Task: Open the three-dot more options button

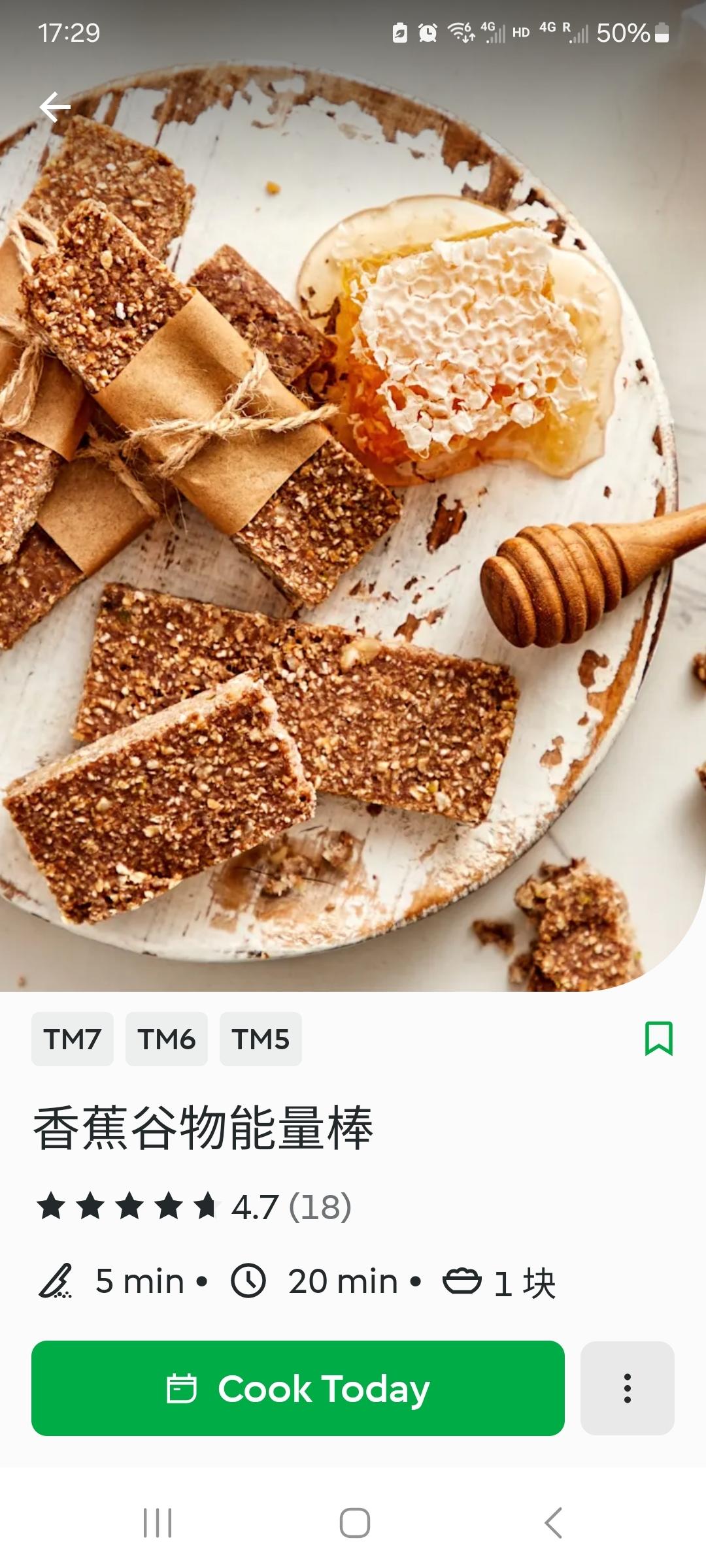Action: click(x=627, y=1388)
